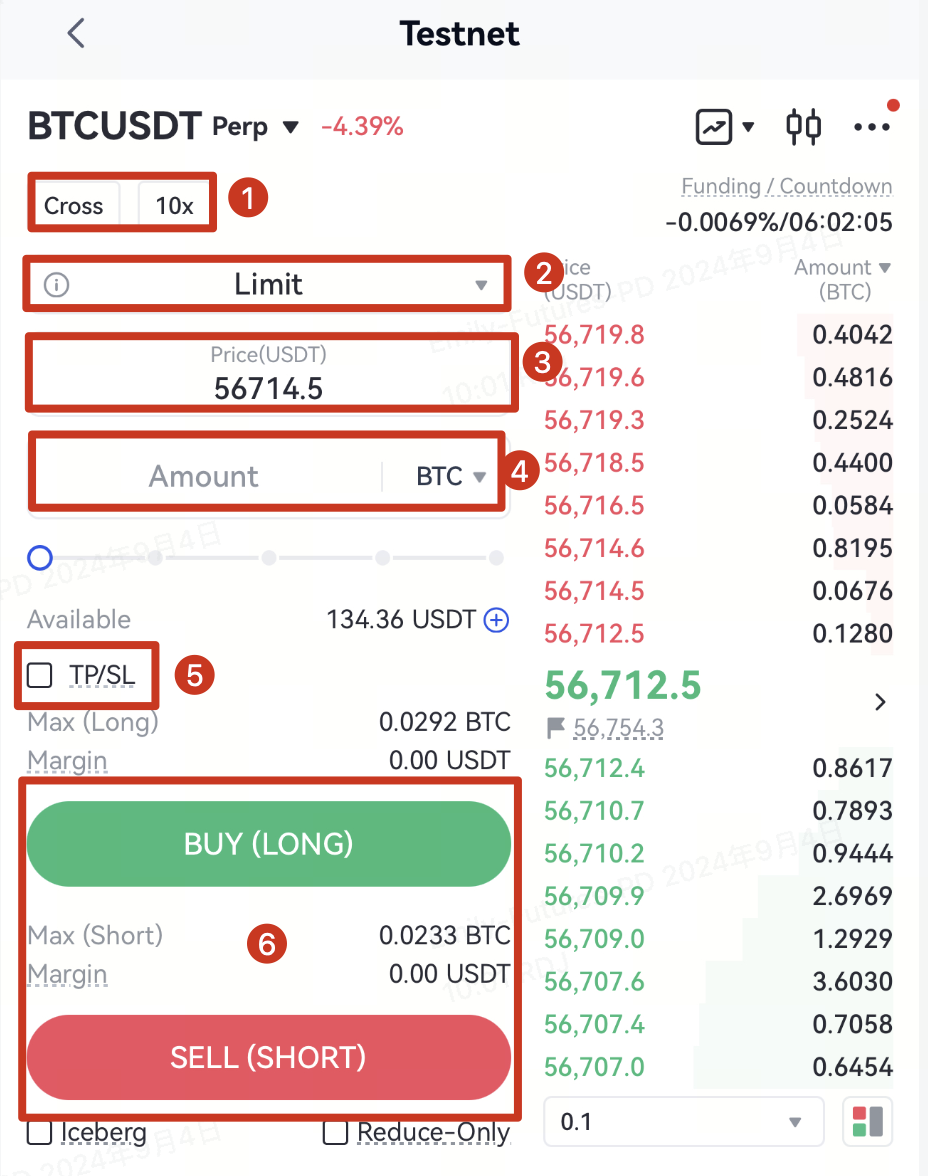928x1176 pixels.
Task: Switch the BTC amount unit
Action: coord(450,476)
